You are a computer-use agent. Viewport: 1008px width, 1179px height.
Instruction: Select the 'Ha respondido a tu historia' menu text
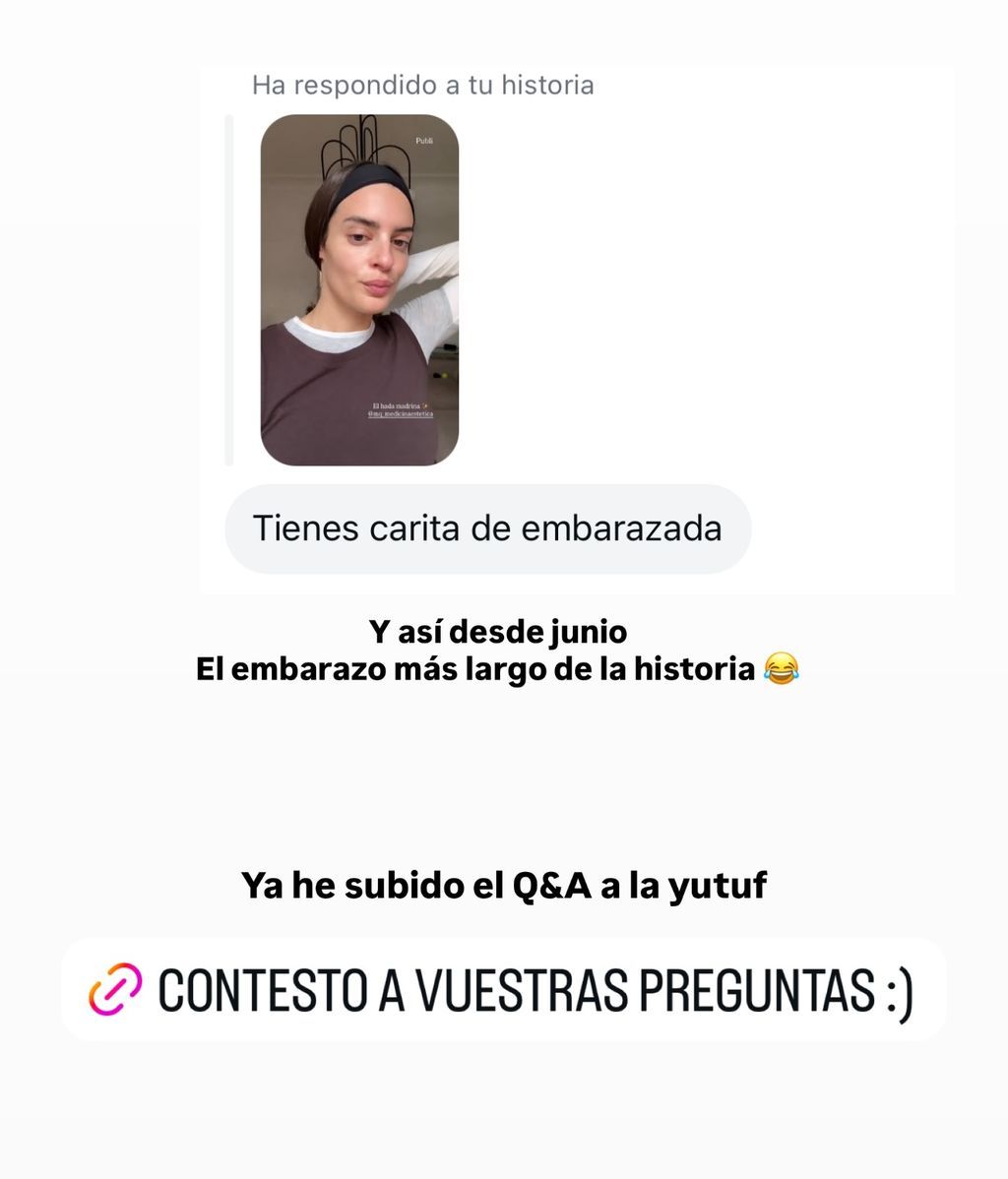click(423, 86)
